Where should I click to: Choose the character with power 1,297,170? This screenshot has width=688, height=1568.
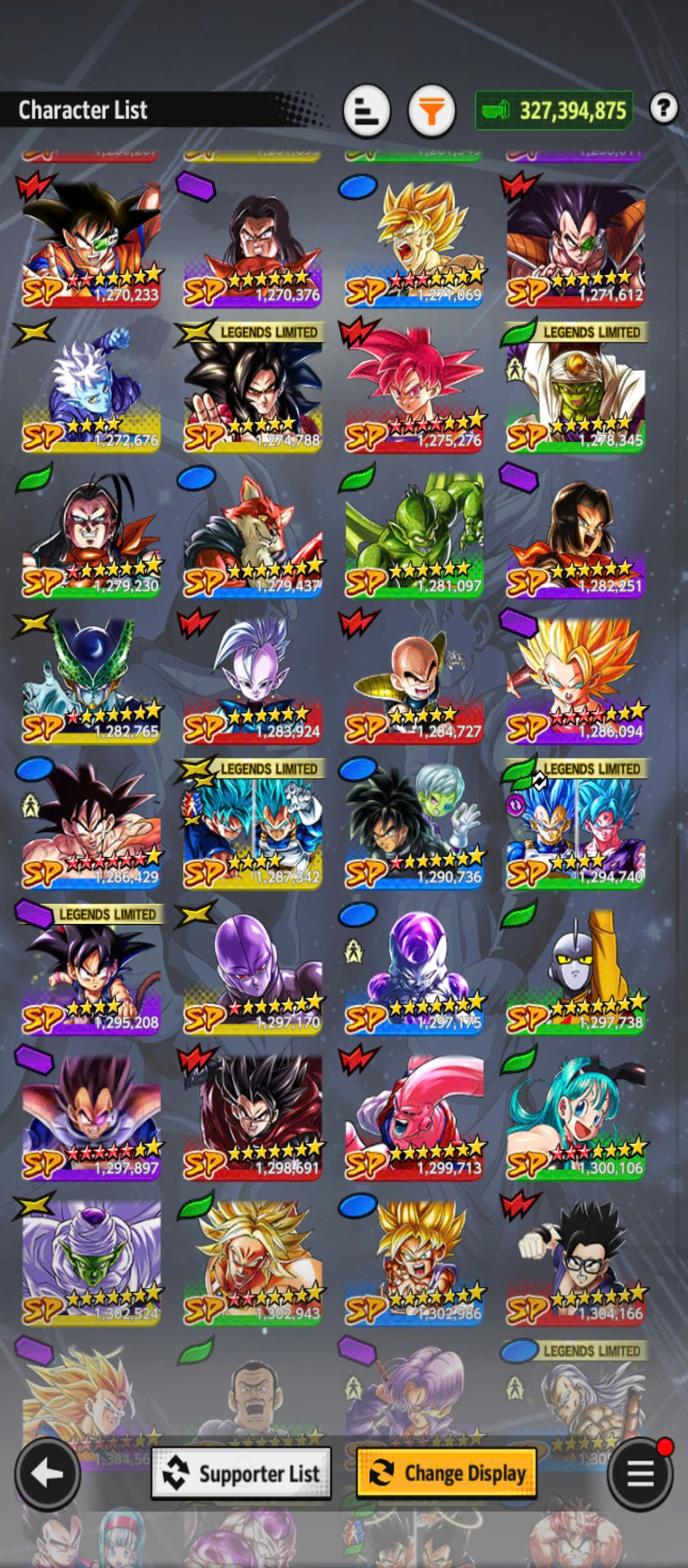point(253,969)
